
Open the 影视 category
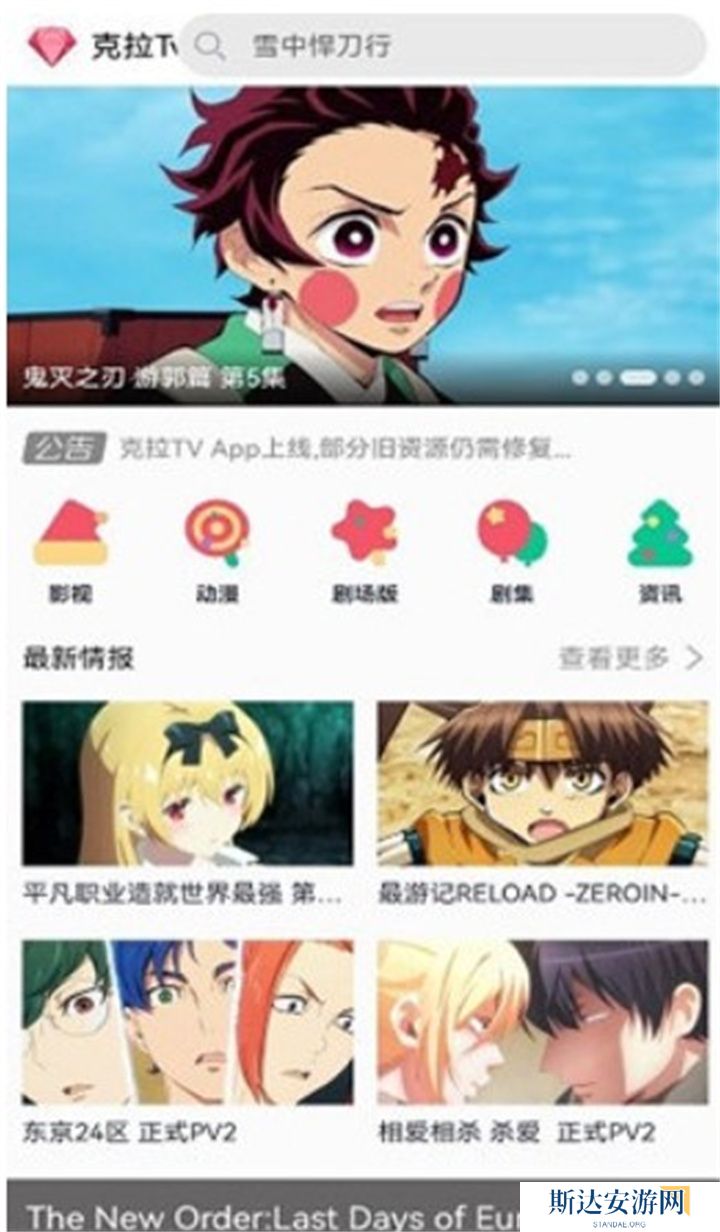tap(70, 550)
